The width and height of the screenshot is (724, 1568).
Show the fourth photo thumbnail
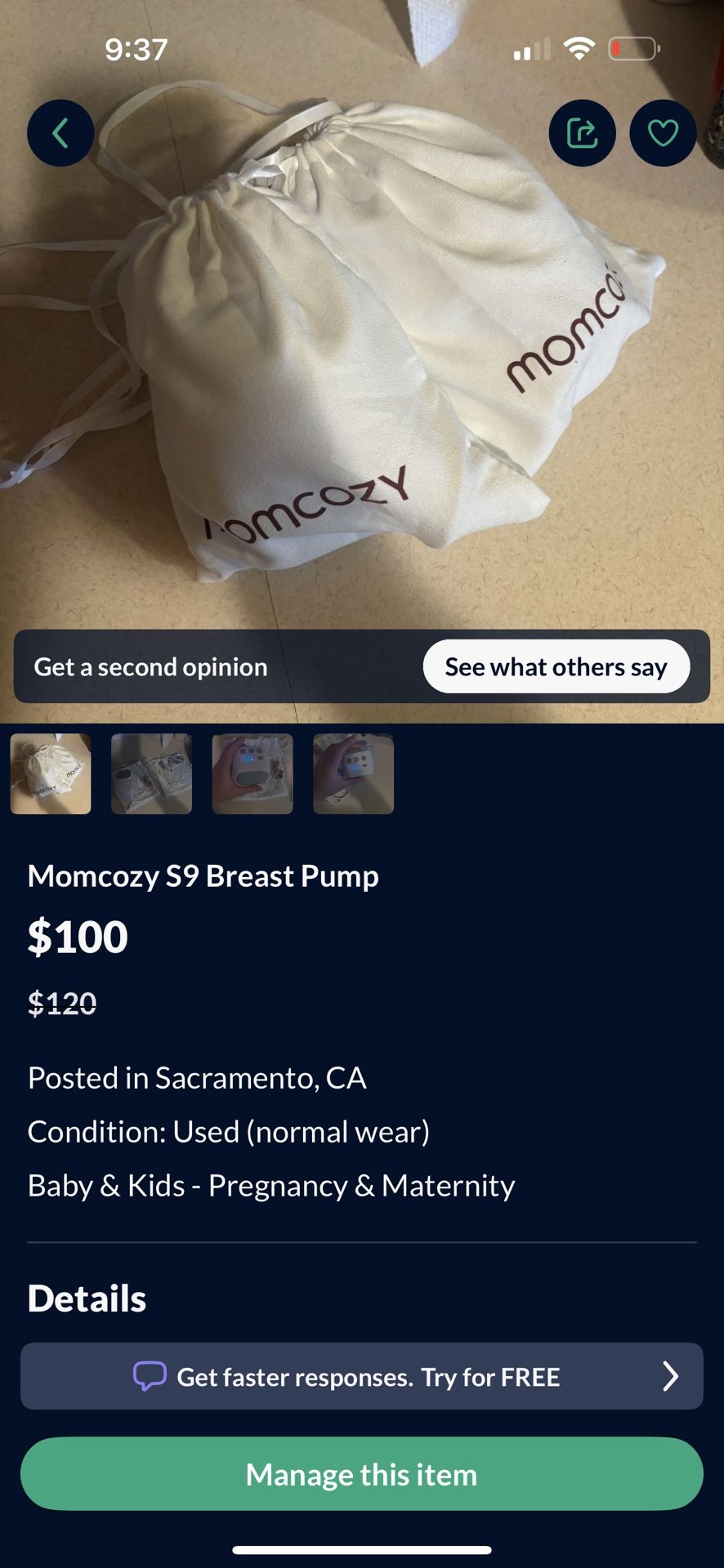[354, 773]
